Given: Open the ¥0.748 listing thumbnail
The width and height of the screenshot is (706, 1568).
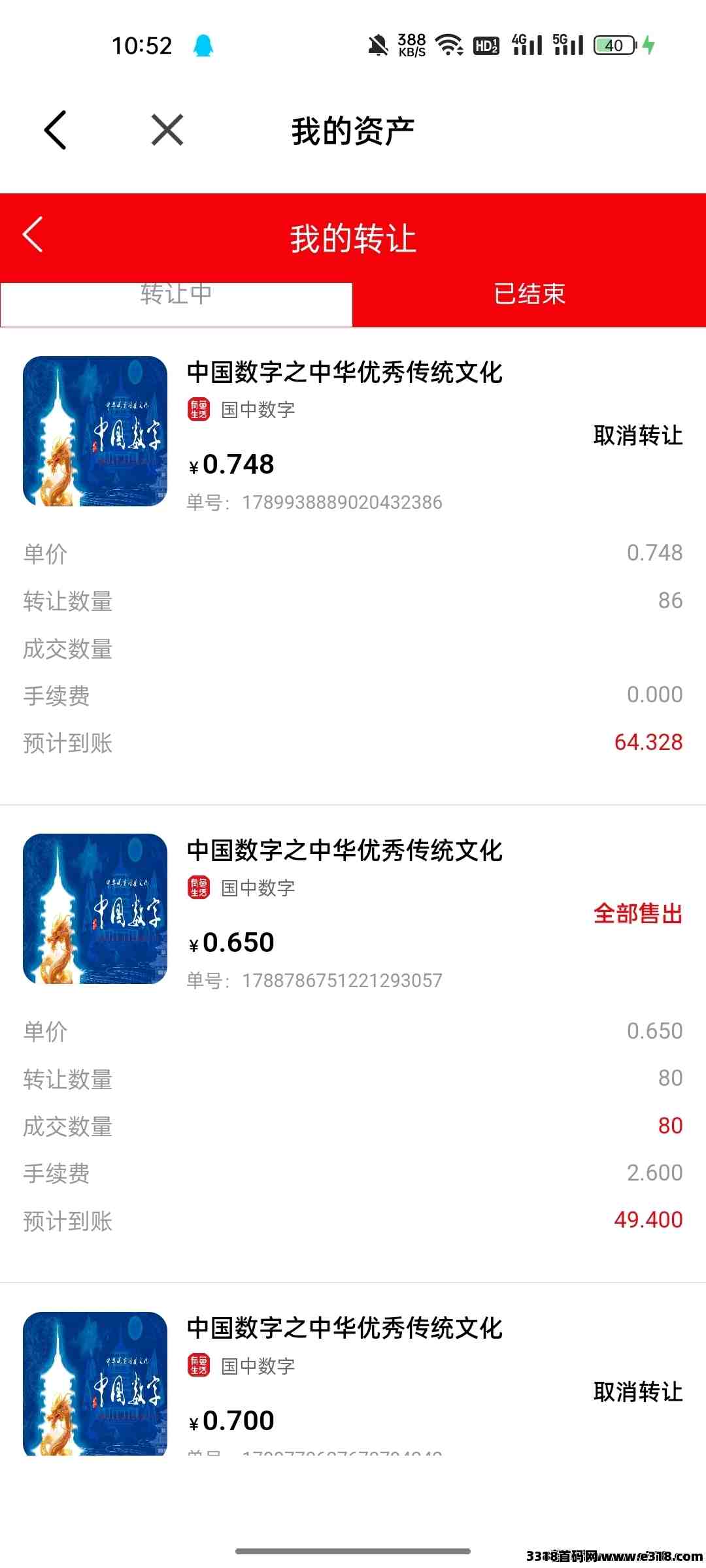Looking at the screenshot, I should [95, 431].
